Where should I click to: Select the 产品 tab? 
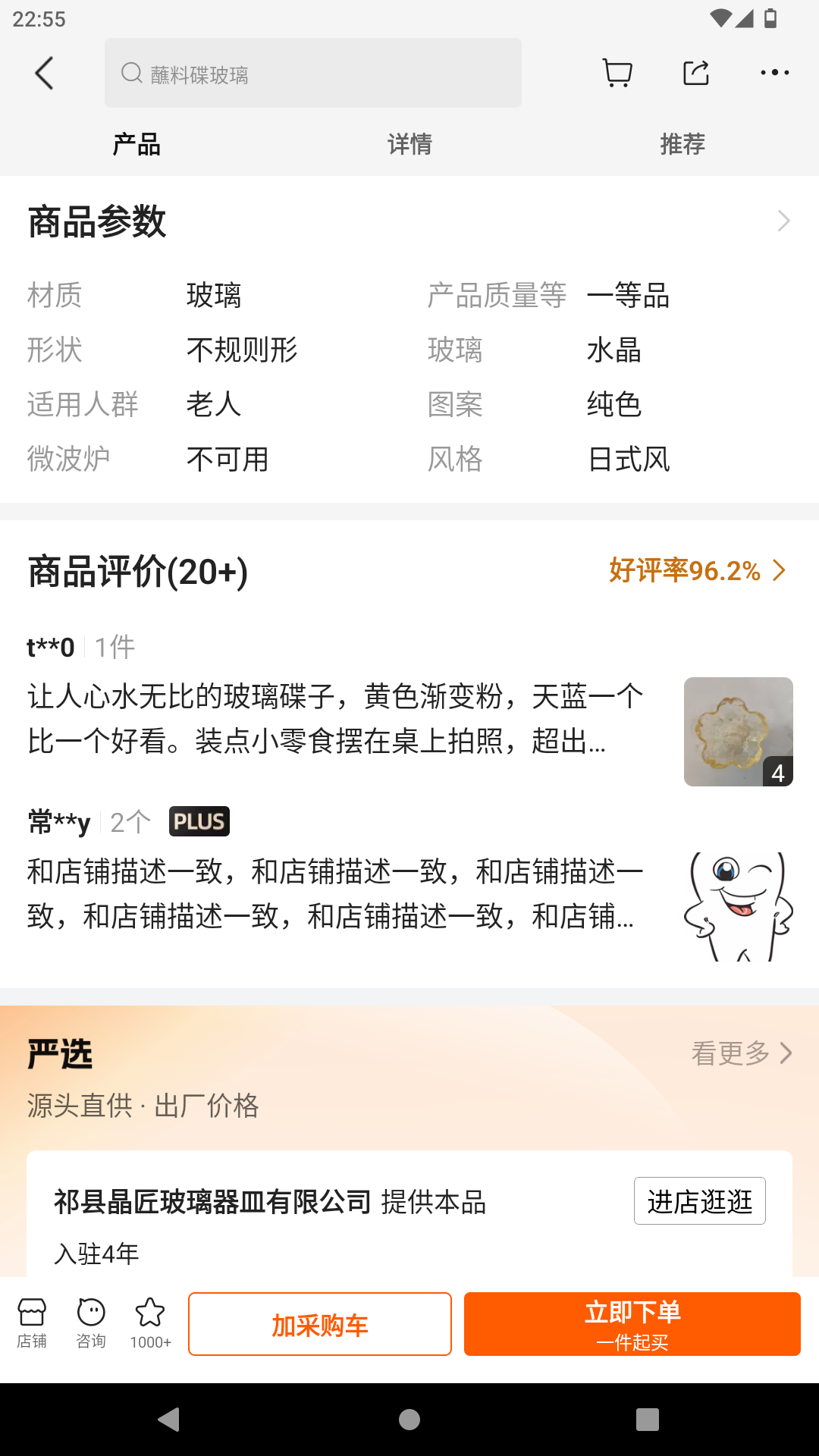click(136, 144)
